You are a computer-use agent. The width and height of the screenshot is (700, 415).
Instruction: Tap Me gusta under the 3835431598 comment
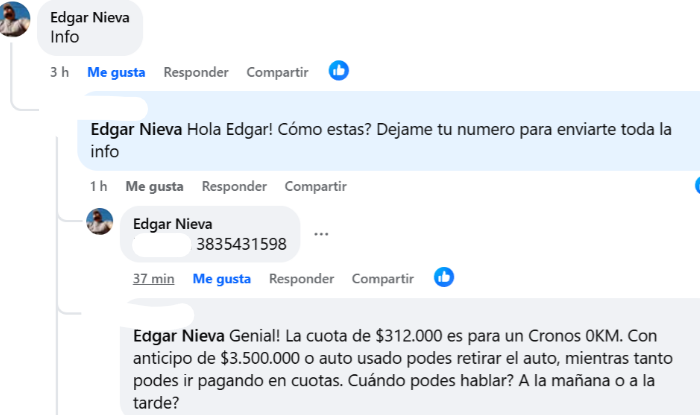click(221, 278)
